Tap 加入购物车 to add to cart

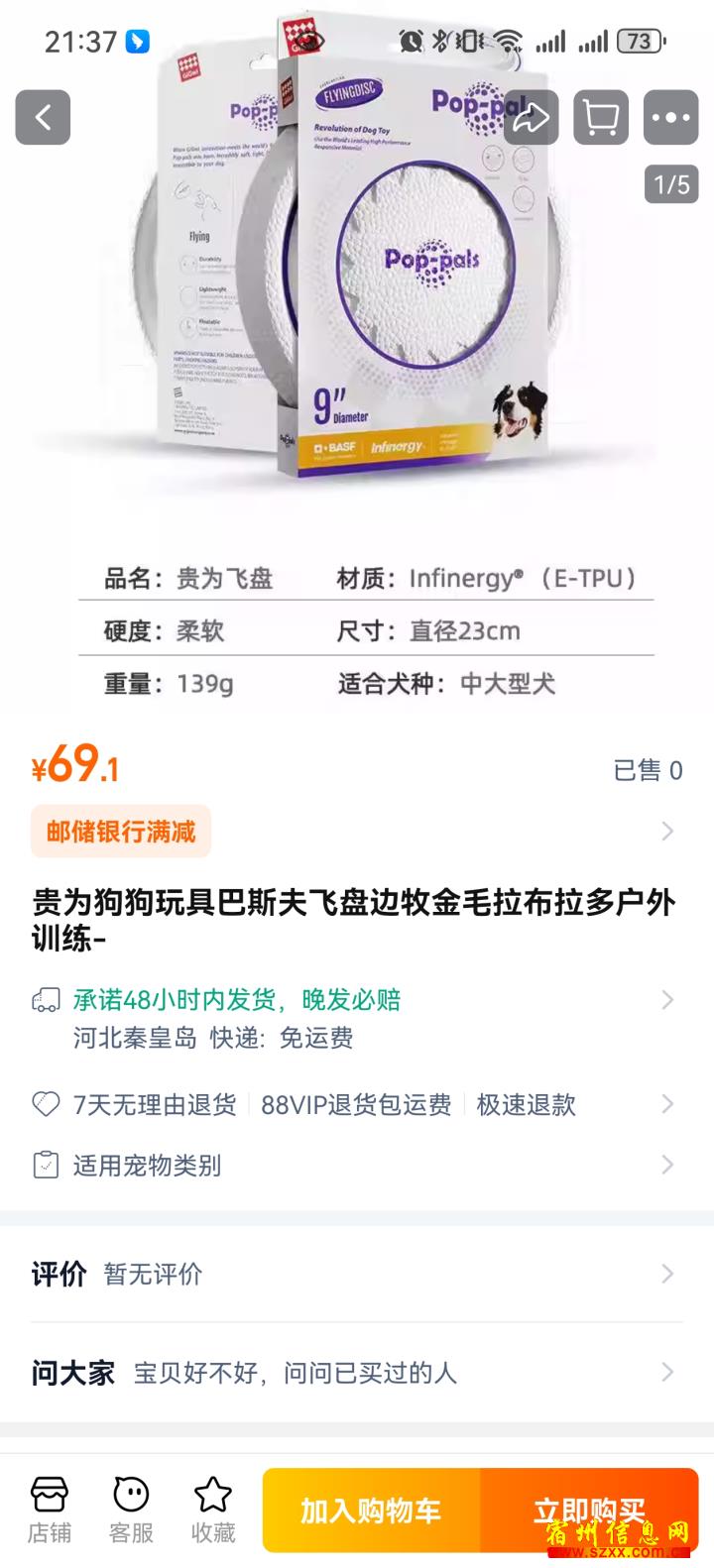371,1511
